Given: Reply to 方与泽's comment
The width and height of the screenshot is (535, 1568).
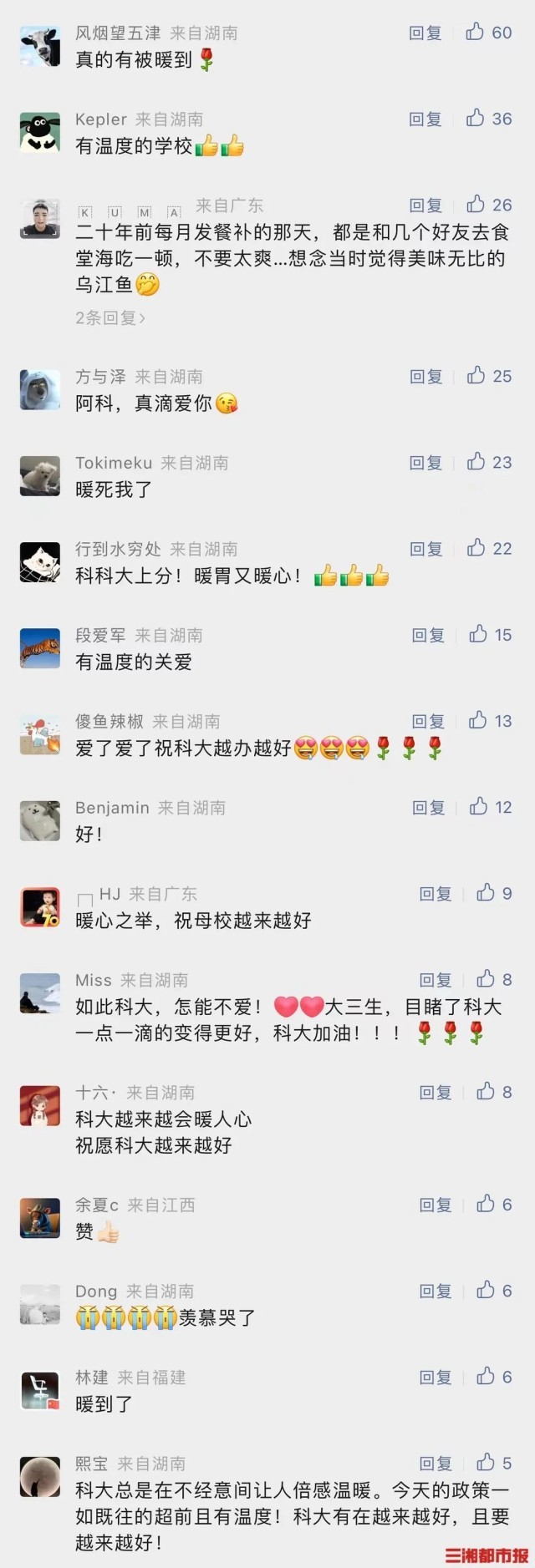Looking at the screenshot, I should point(425,377).
